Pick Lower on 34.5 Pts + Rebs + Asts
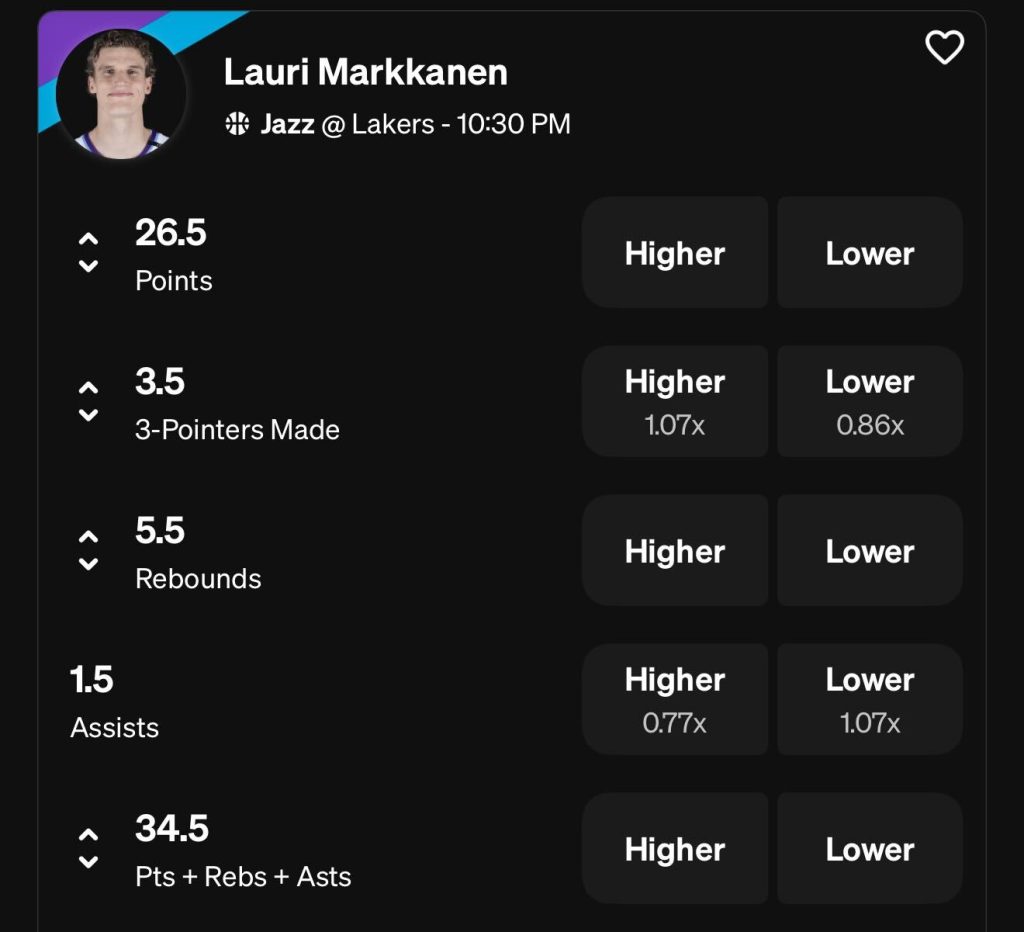1024x932 pixels. (x=869, y=848)
